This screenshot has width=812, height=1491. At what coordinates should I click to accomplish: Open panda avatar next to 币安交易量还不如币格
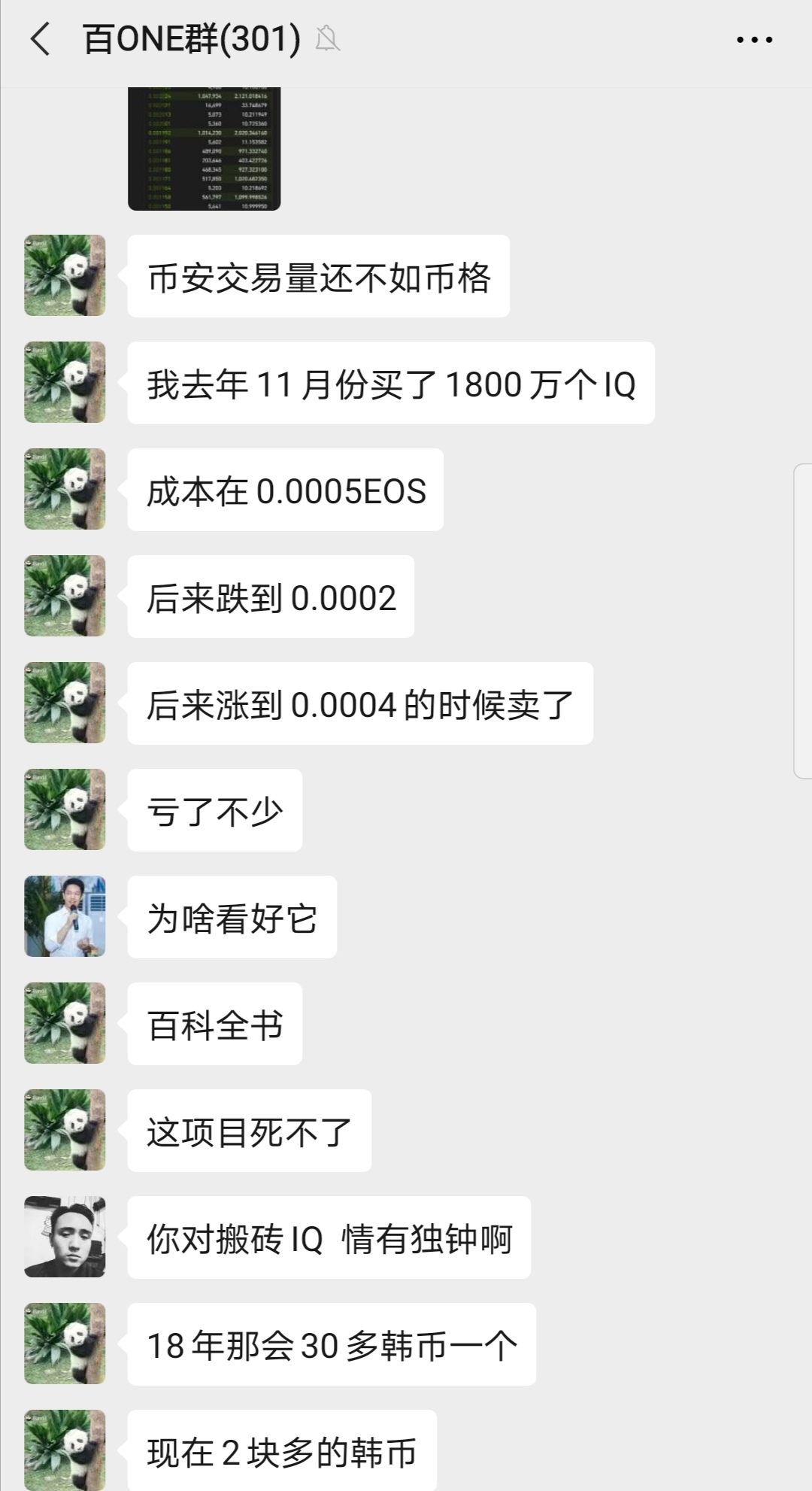pos(65,275)
